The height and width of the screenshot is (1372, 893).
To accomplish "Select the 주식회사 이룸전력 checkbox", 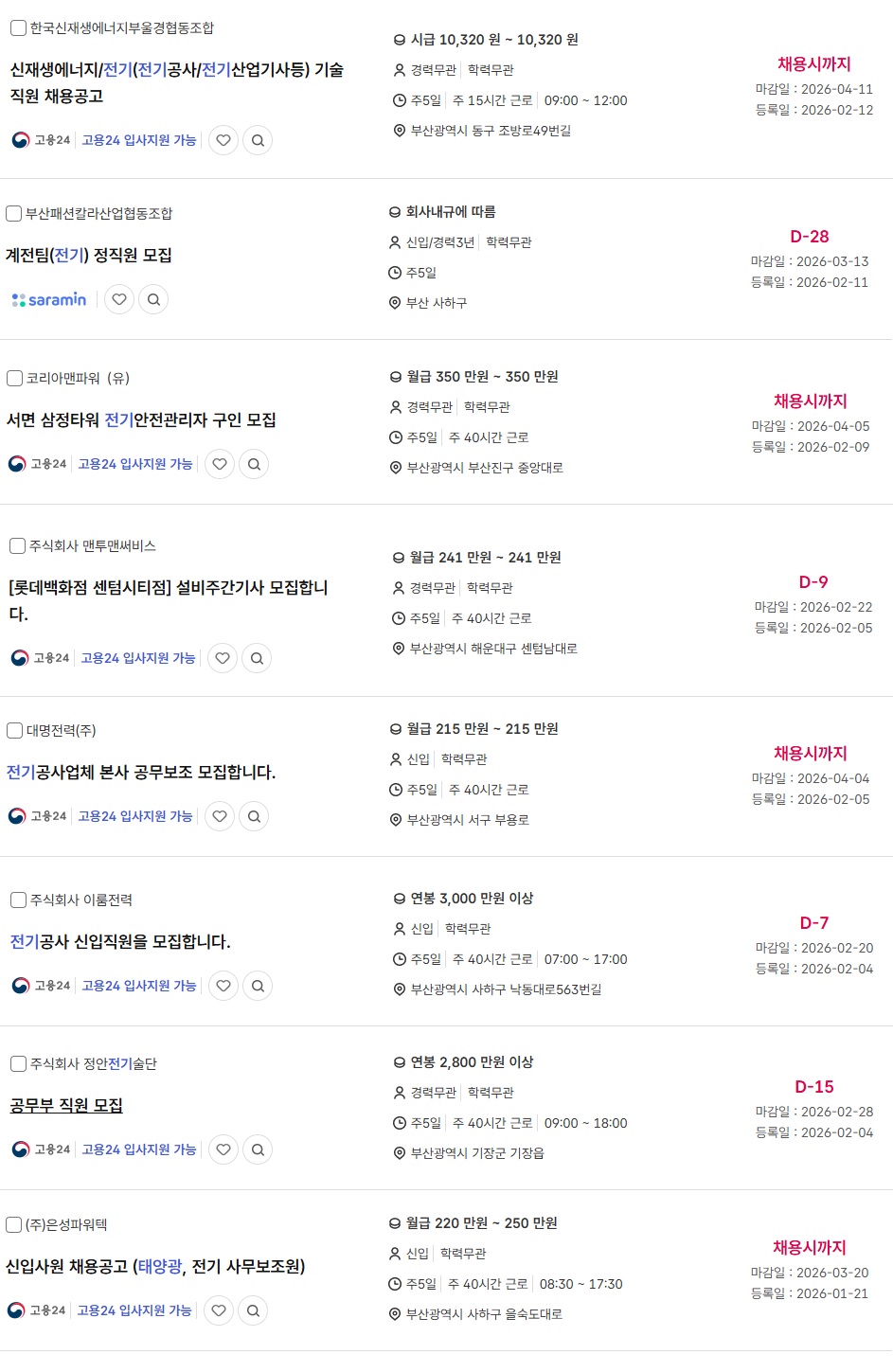I will point(18,900).
